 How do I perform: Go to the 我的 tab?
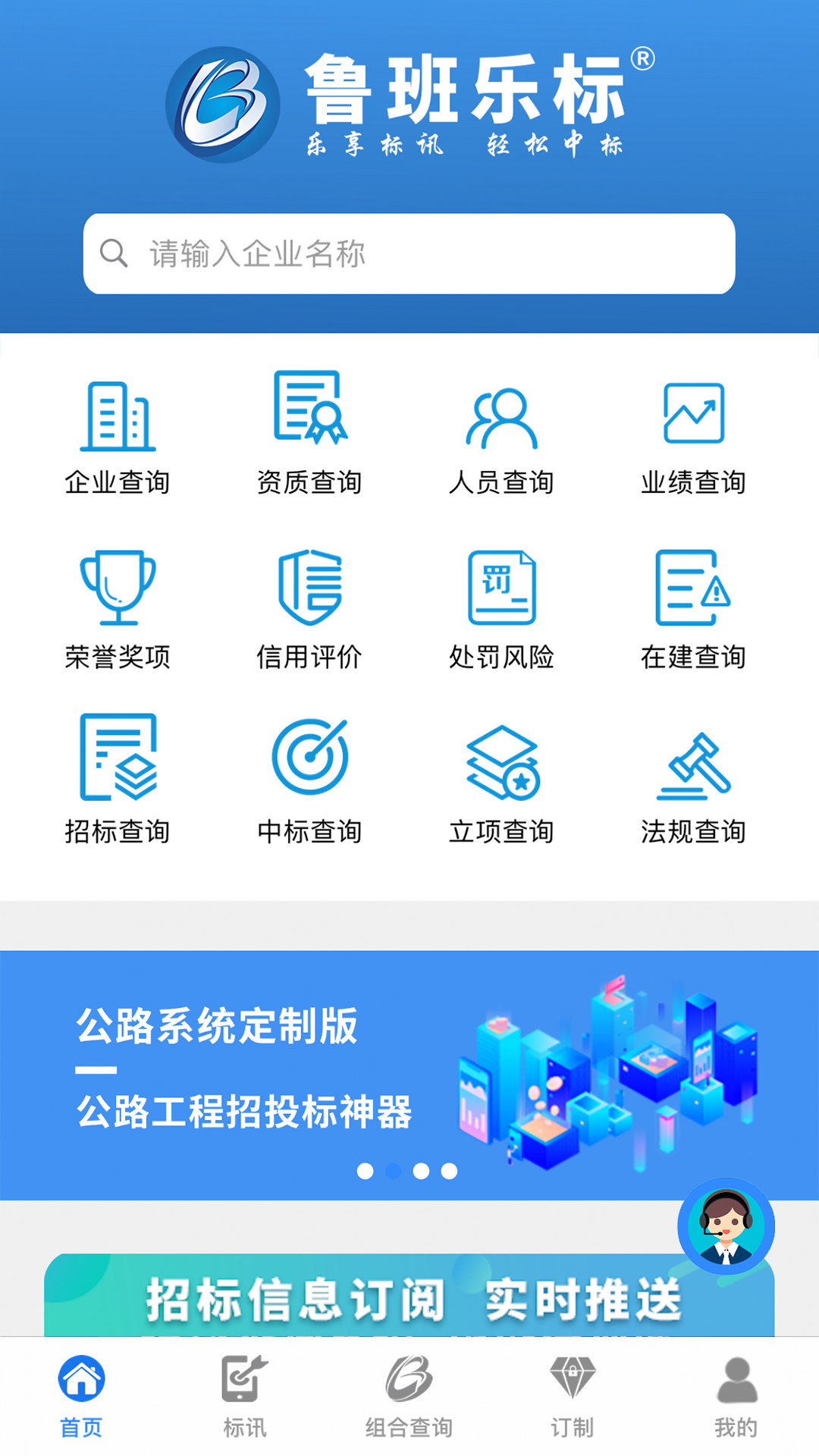click(736, 1397)
